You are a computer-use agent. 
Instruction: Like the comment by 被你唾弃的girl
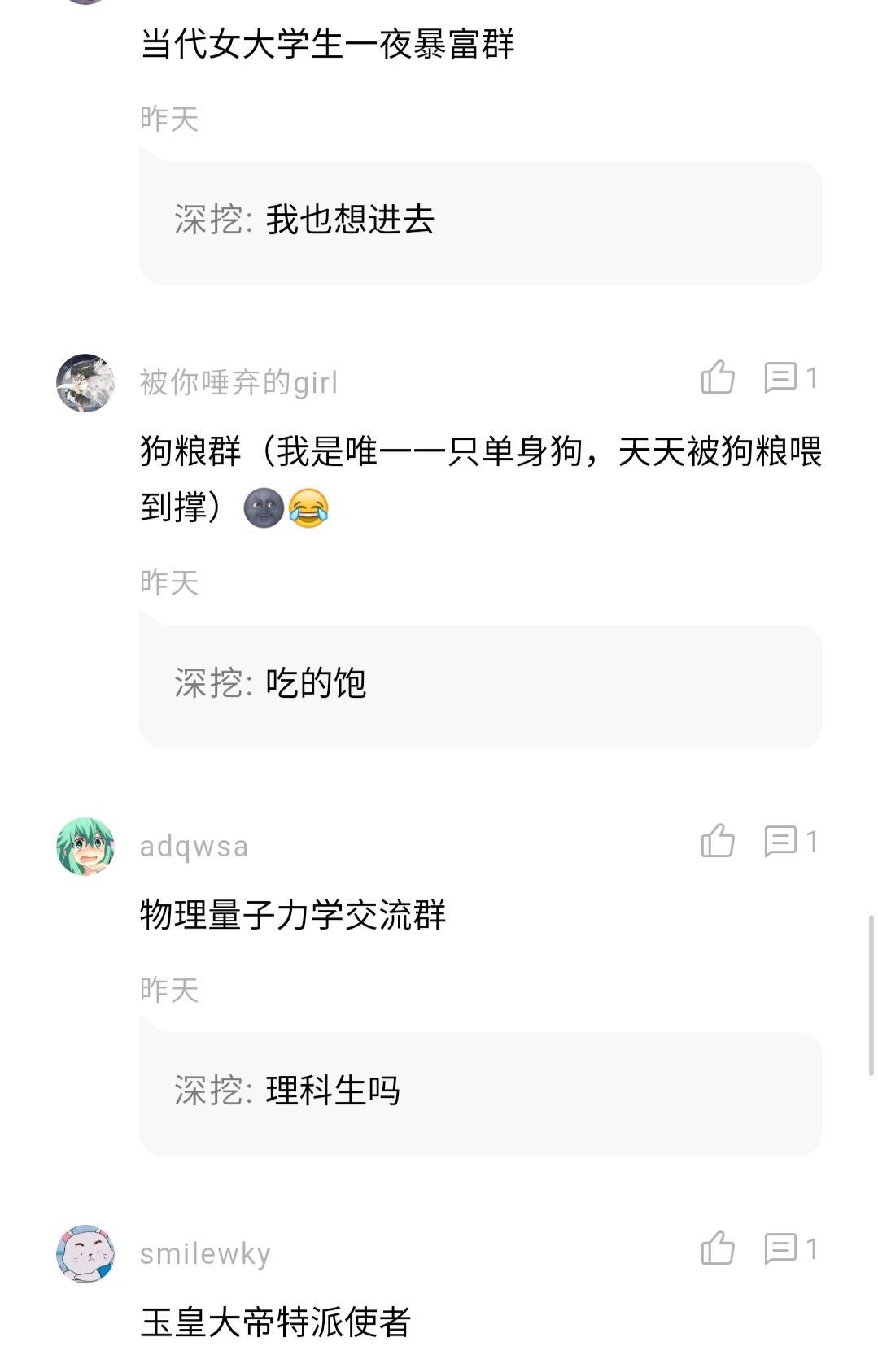[718, 377]
